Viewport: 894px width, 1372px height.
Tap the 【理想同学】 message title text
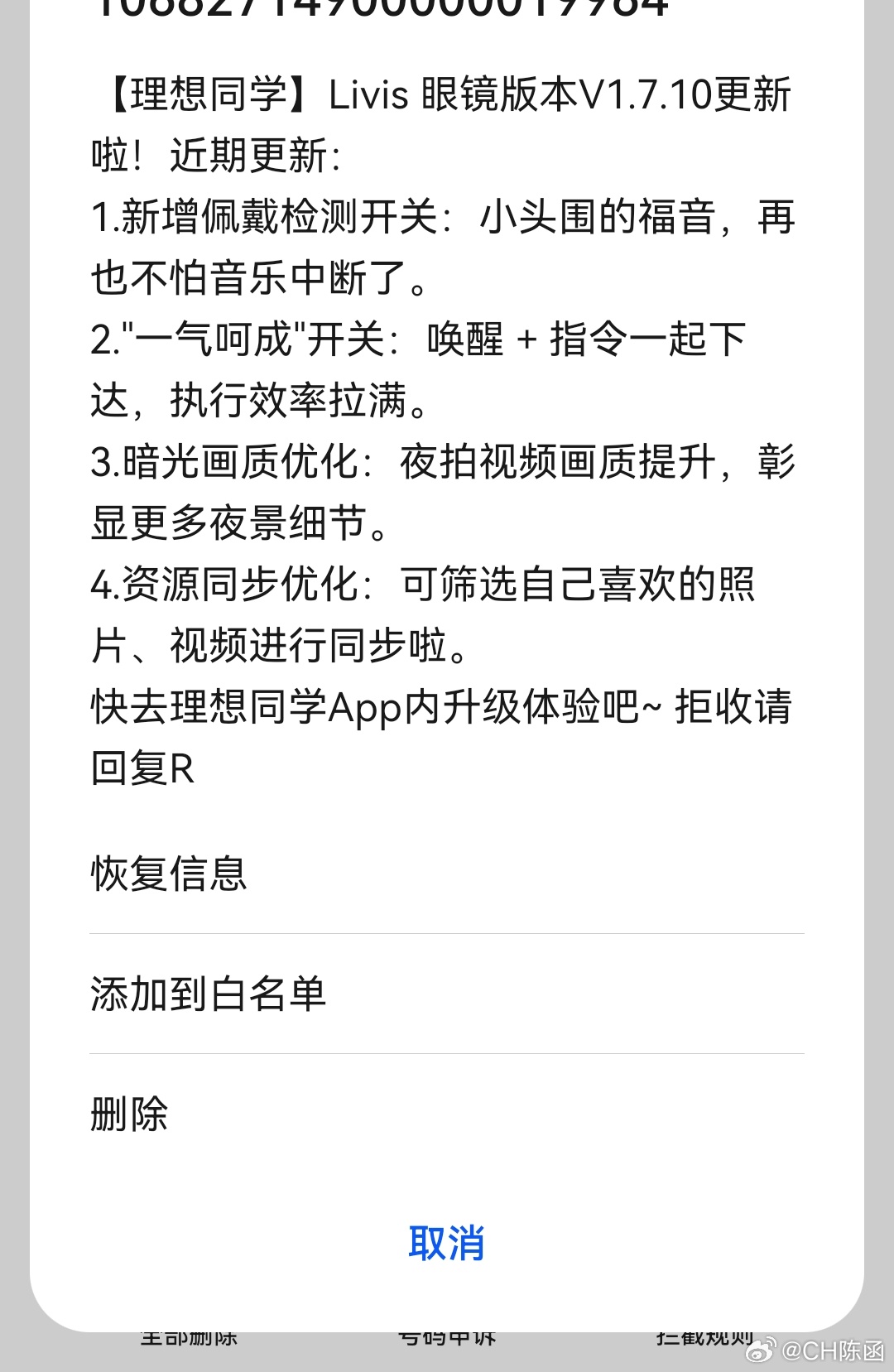point(207,95)
